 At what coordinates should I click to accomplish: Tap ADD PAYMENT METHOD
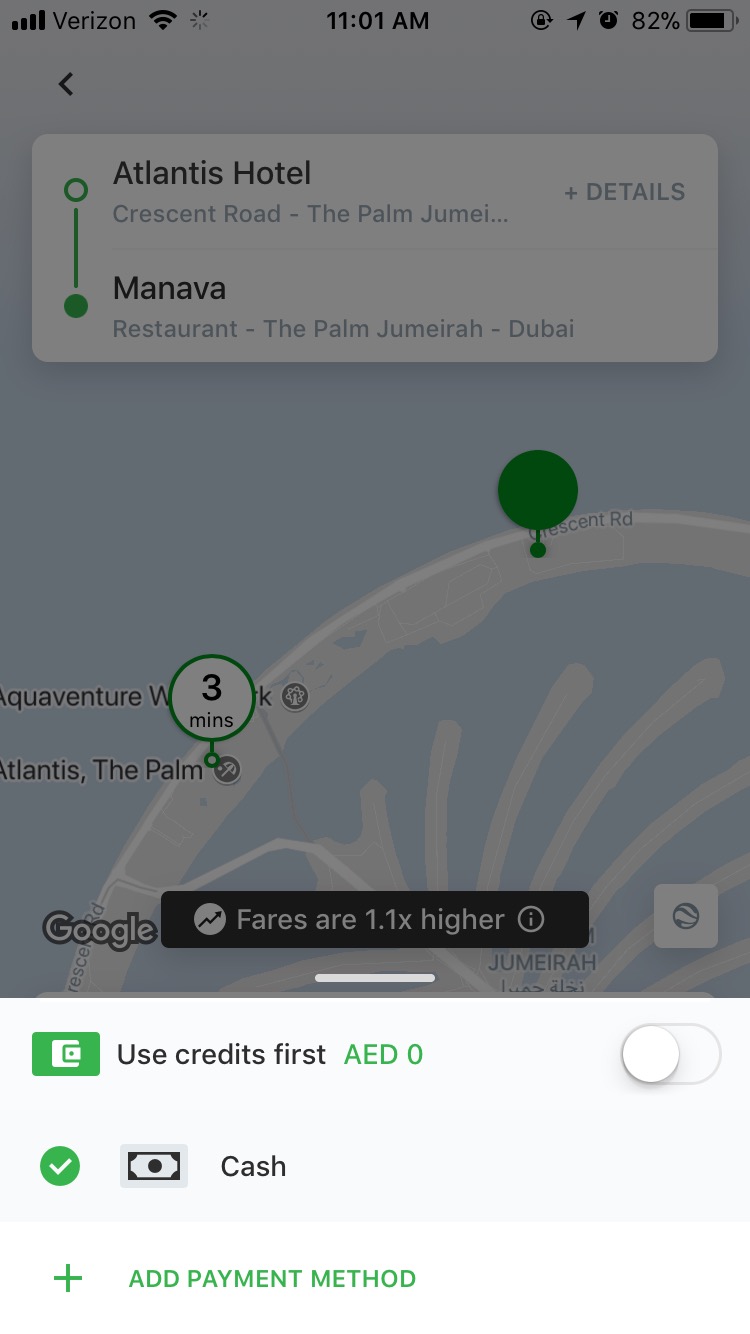(x=272, y=1278)
